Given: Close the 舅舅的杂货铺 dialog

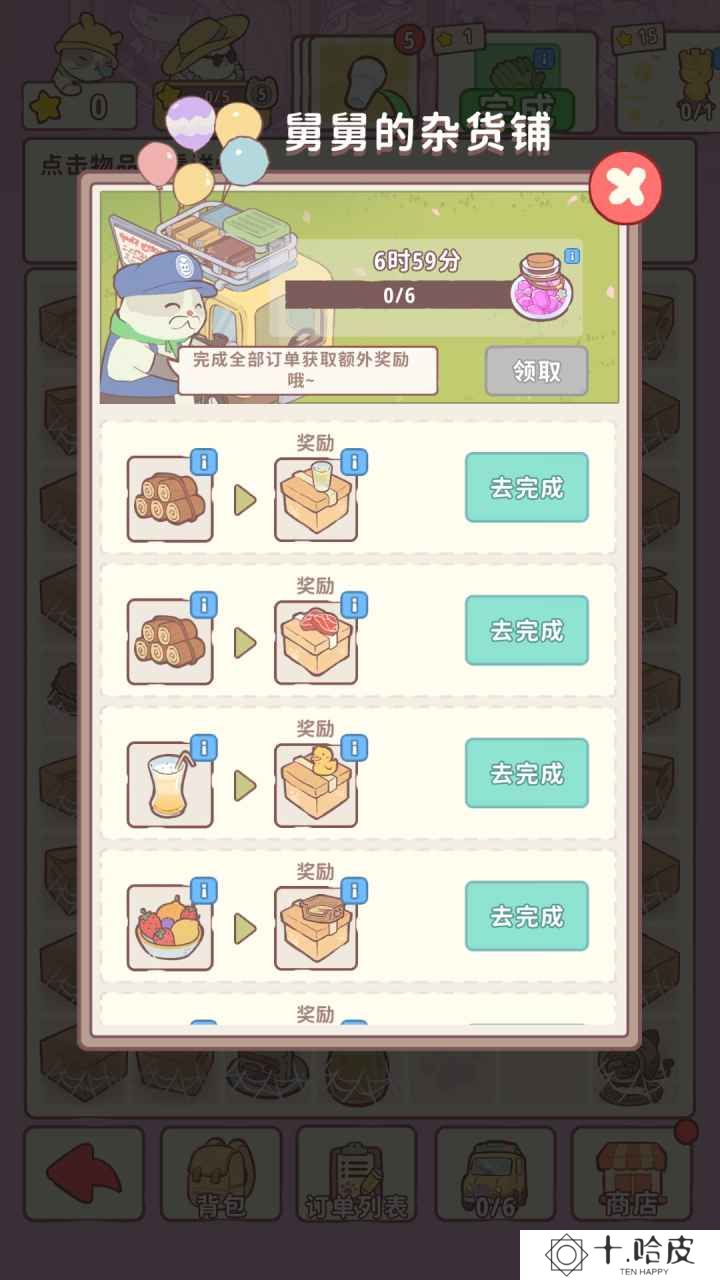Looking at the screenshot, I should click(626, 187).
